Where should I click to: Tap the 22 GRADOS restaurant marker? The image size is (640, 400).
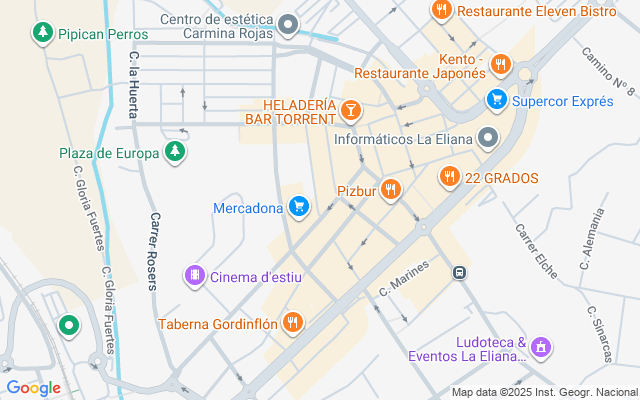point(450,177)
